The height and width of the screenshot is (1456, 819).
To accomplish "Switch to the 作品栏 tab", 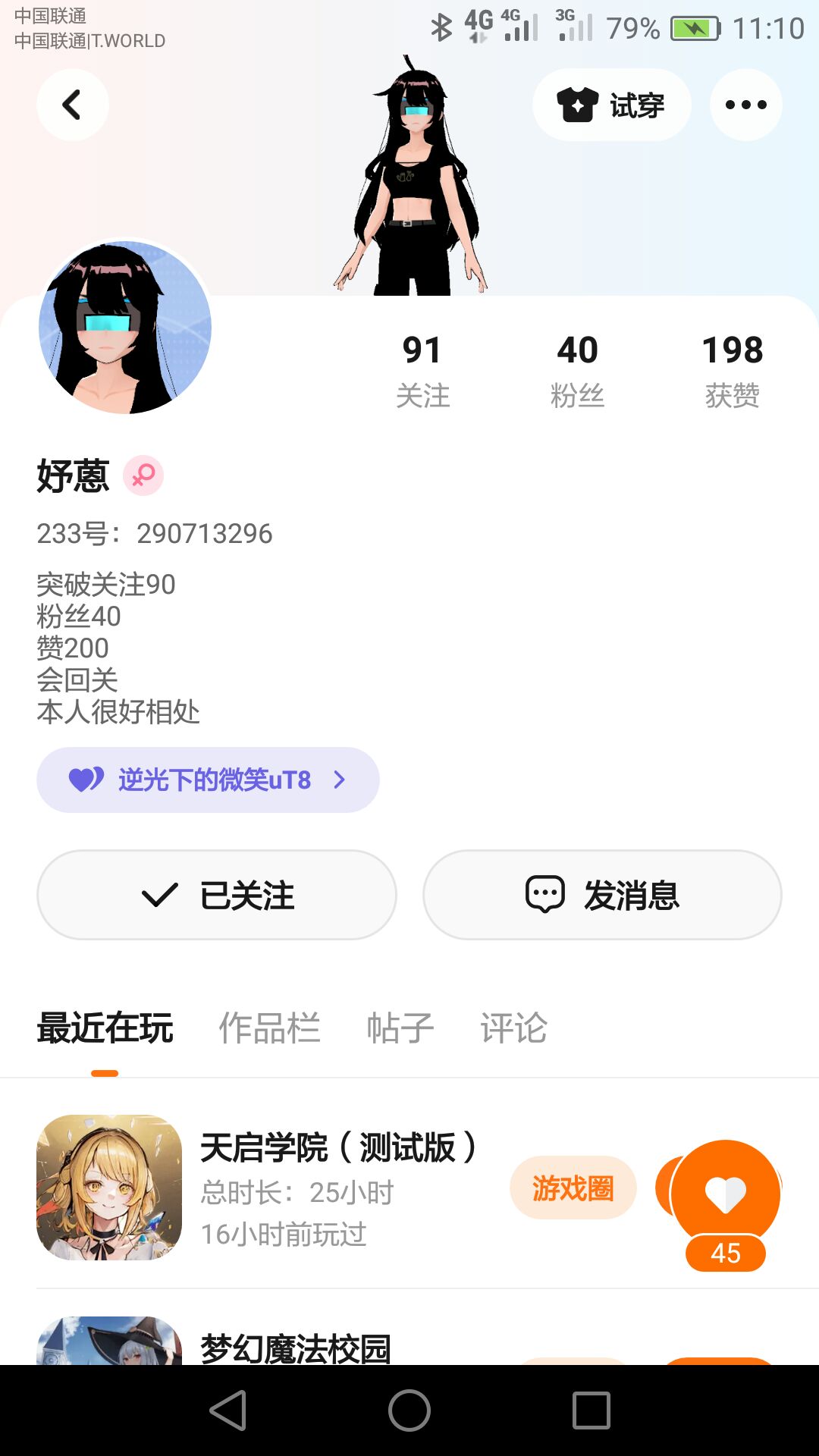I will (269, 1028).
